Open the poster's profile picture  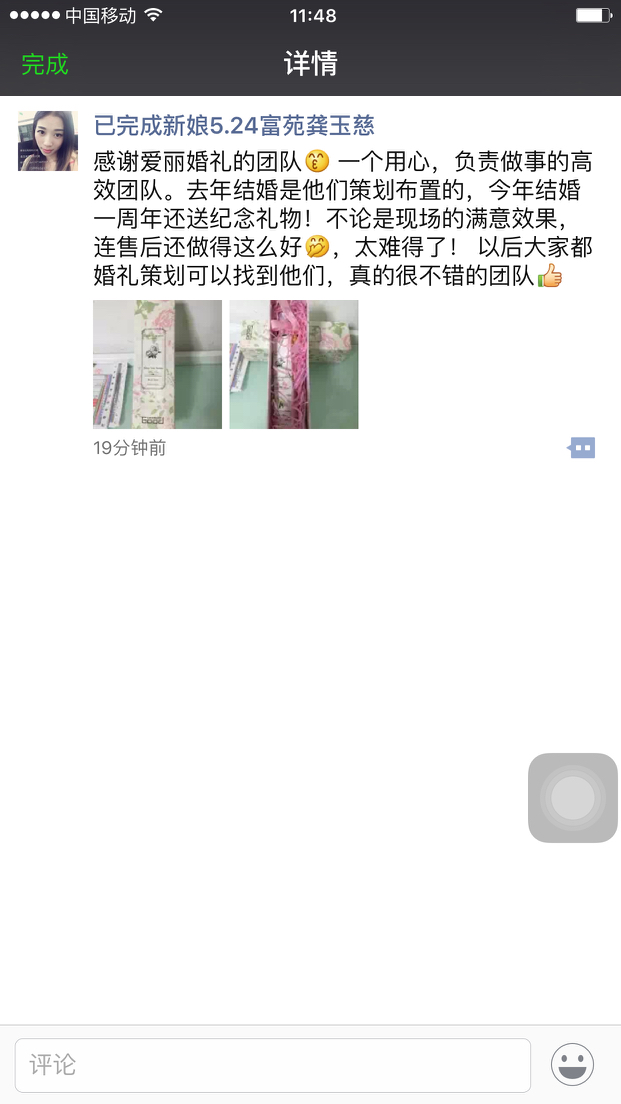tap(48, 141)
